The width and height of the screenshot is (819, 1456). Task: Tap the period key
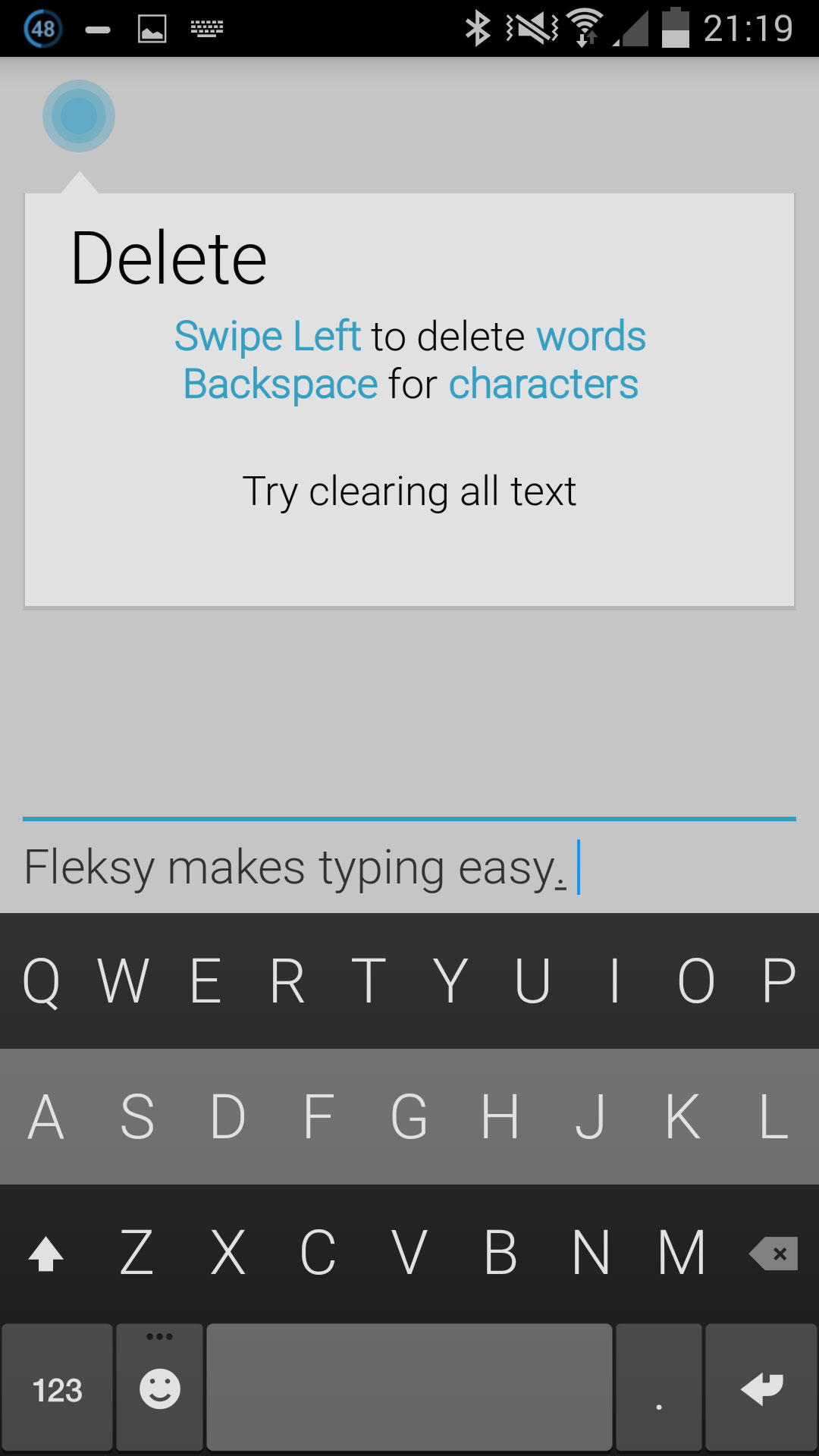[659, 1389]
